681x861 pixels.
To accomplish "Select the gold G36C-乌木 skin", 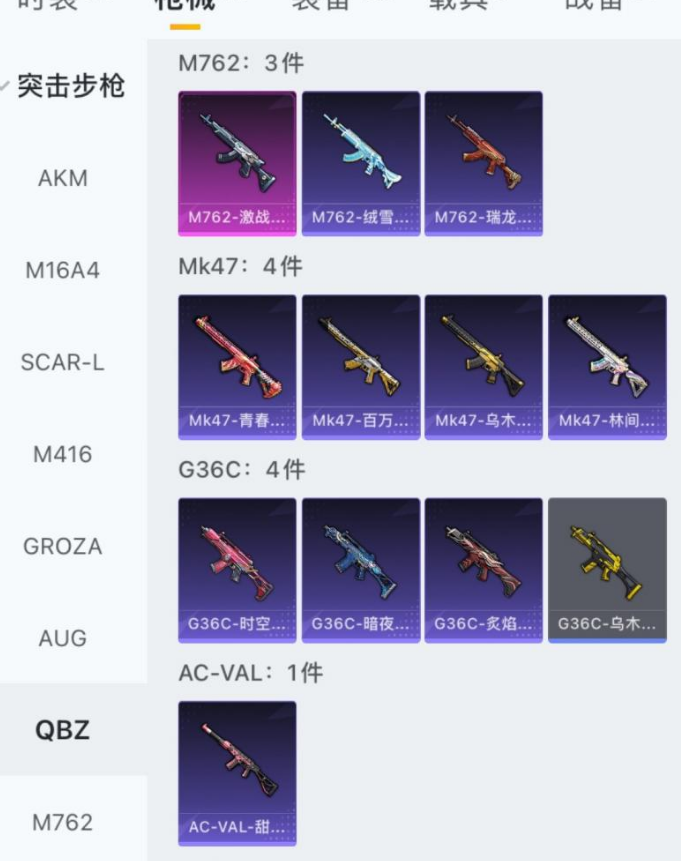I will [606, 569].
